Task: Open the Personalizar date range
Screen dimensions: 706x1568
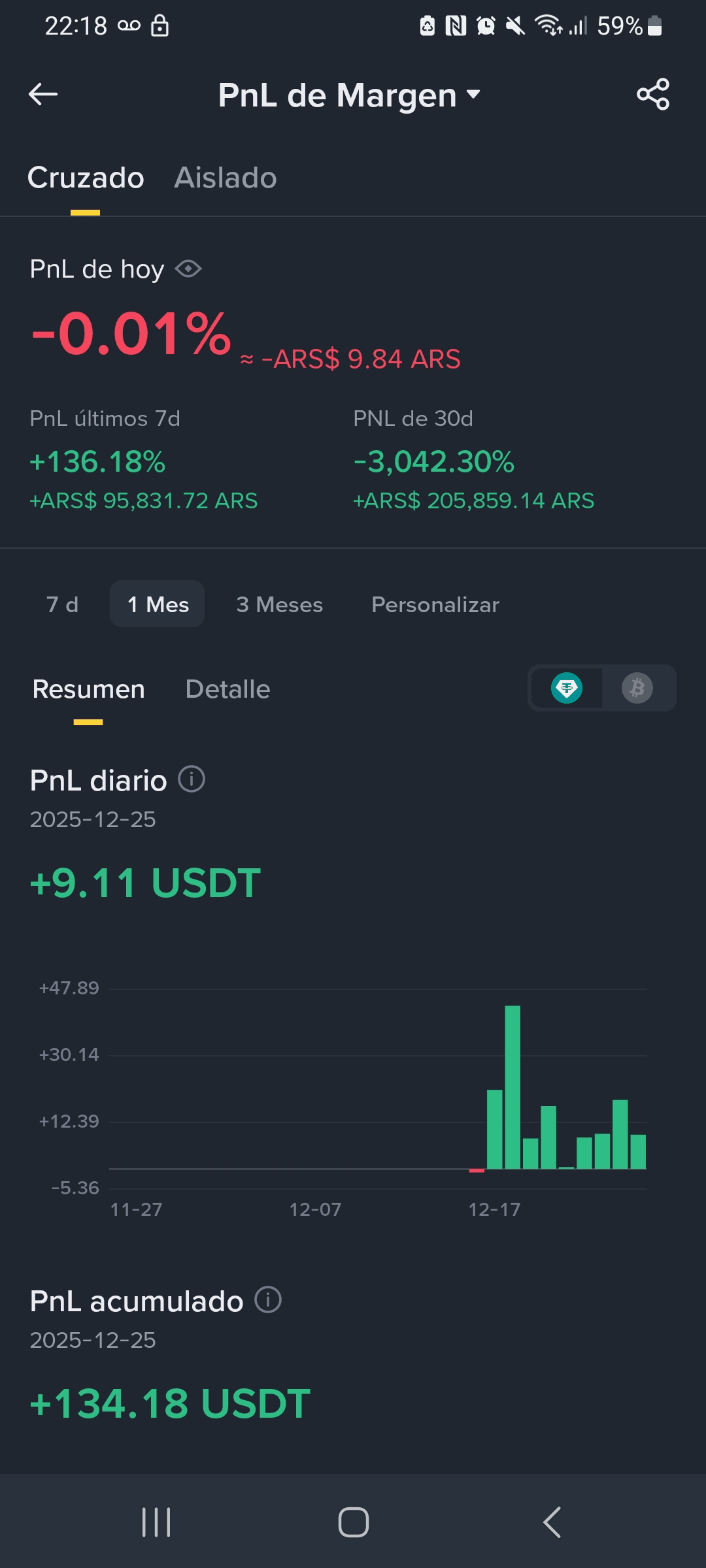Action: pos(435,604)
